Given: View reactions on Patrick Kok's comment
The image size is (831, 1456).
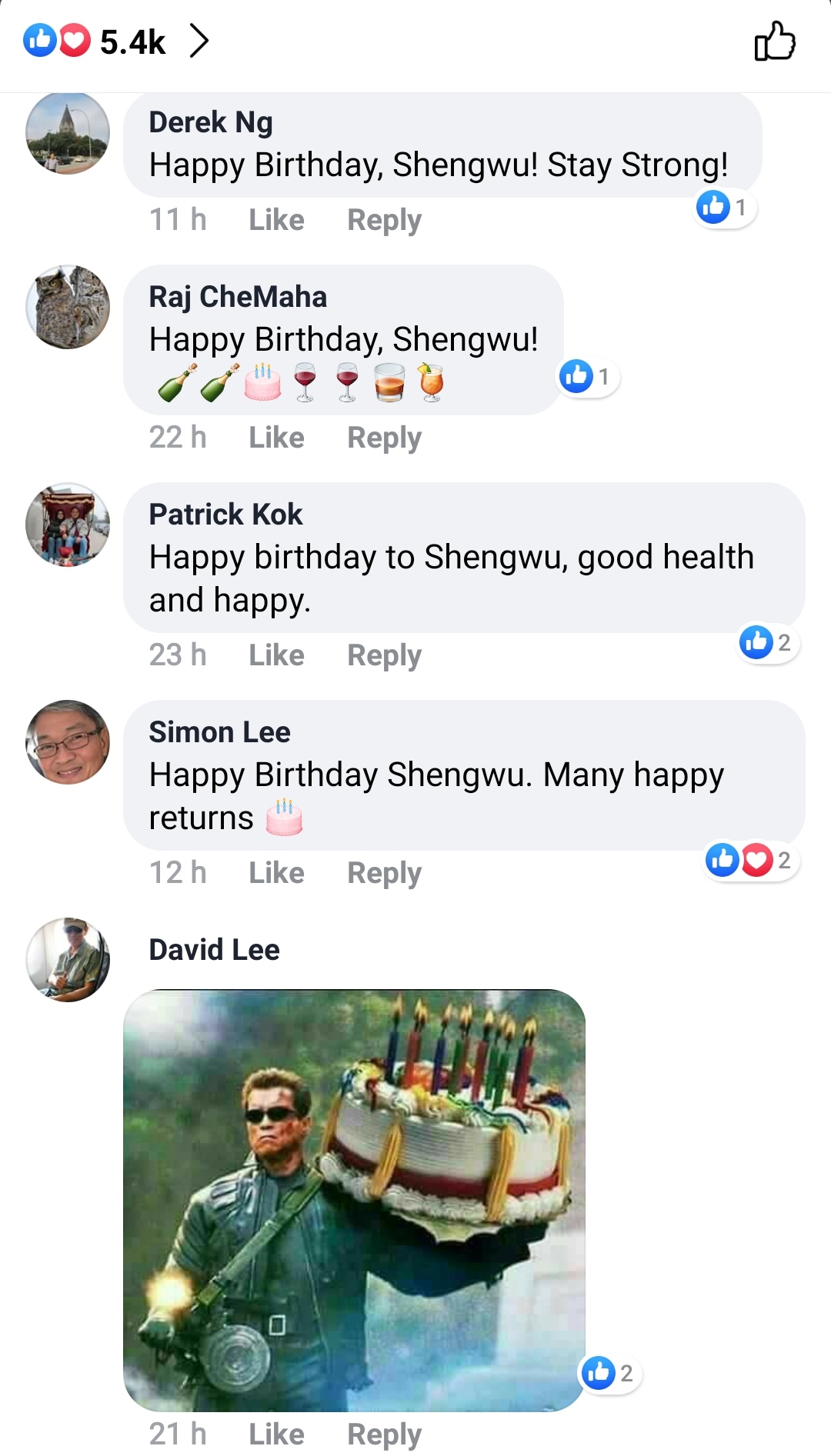Looking at the screenshot, I should point(768,642).
